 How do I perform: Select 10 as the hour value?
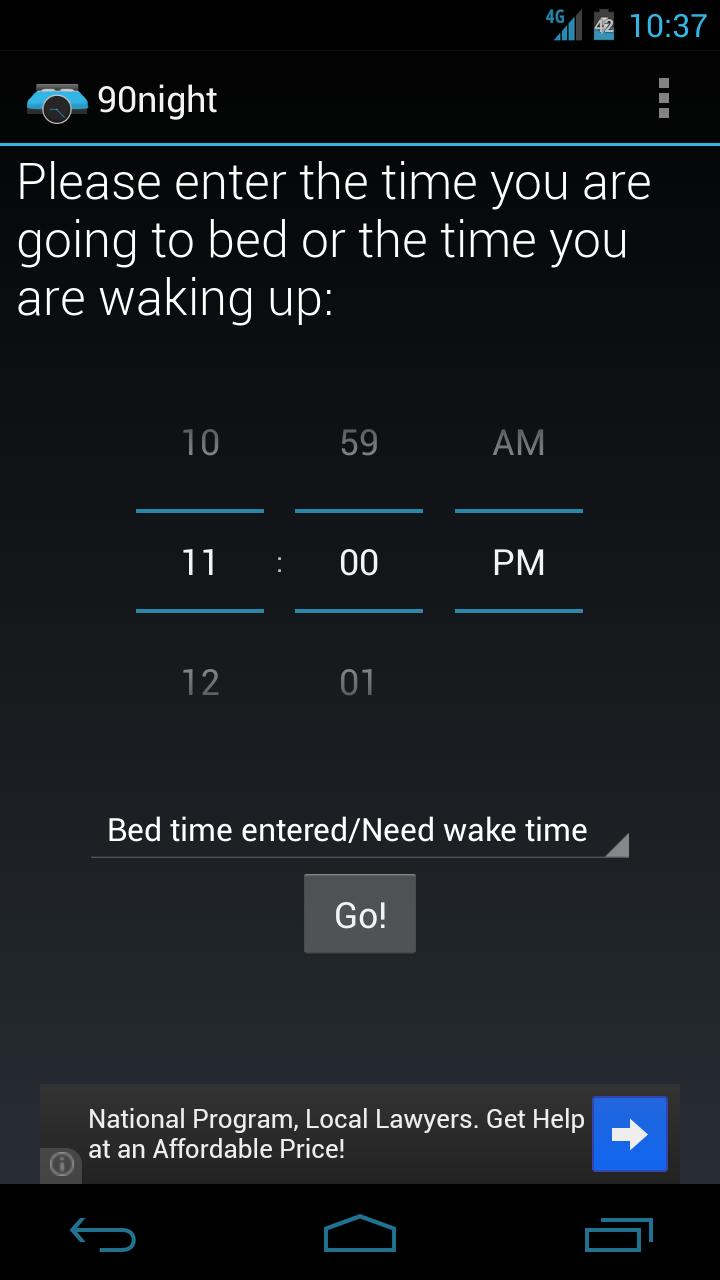(x=199, y=442)
